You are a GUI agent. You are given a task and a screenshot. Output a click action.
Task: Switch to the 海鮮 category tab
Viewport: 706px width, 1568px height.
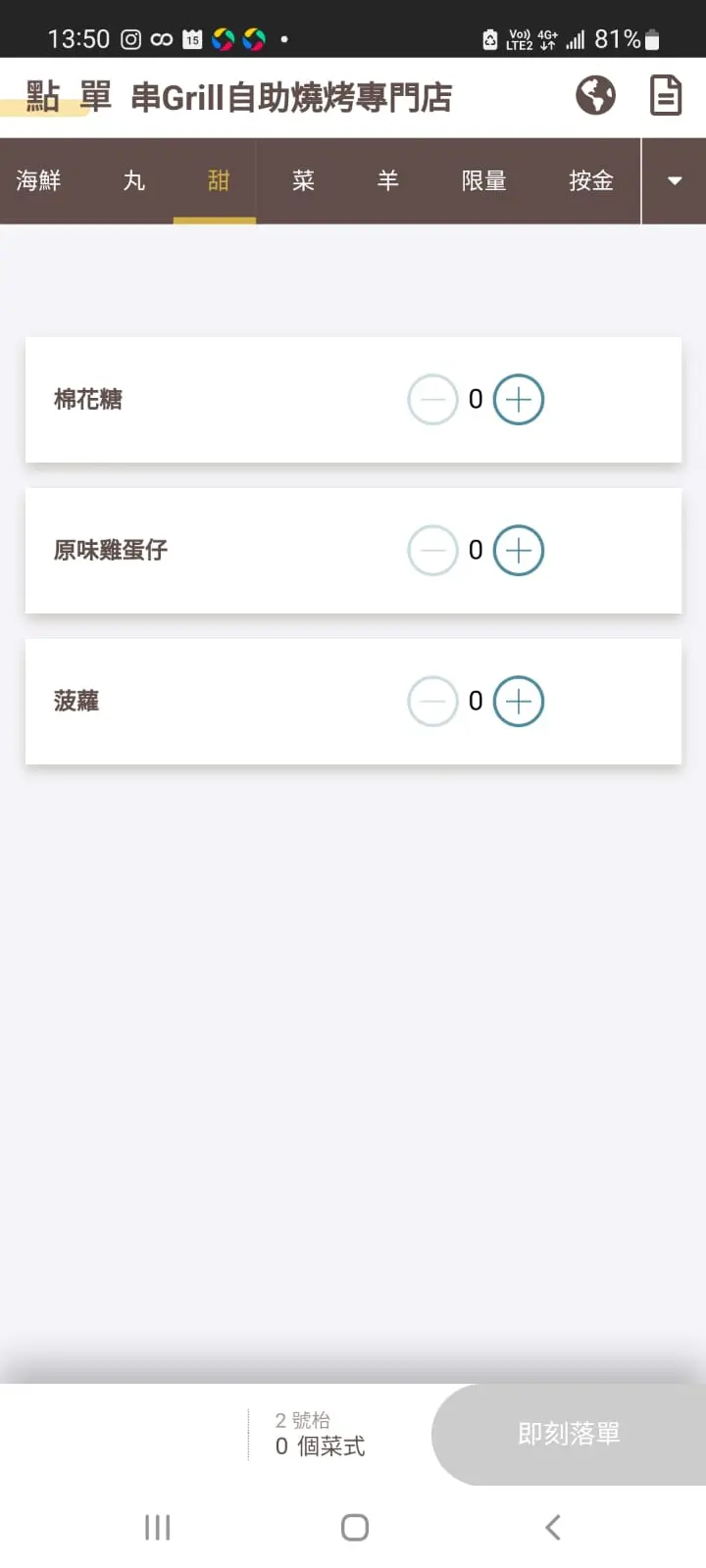(x=39, y=180)
